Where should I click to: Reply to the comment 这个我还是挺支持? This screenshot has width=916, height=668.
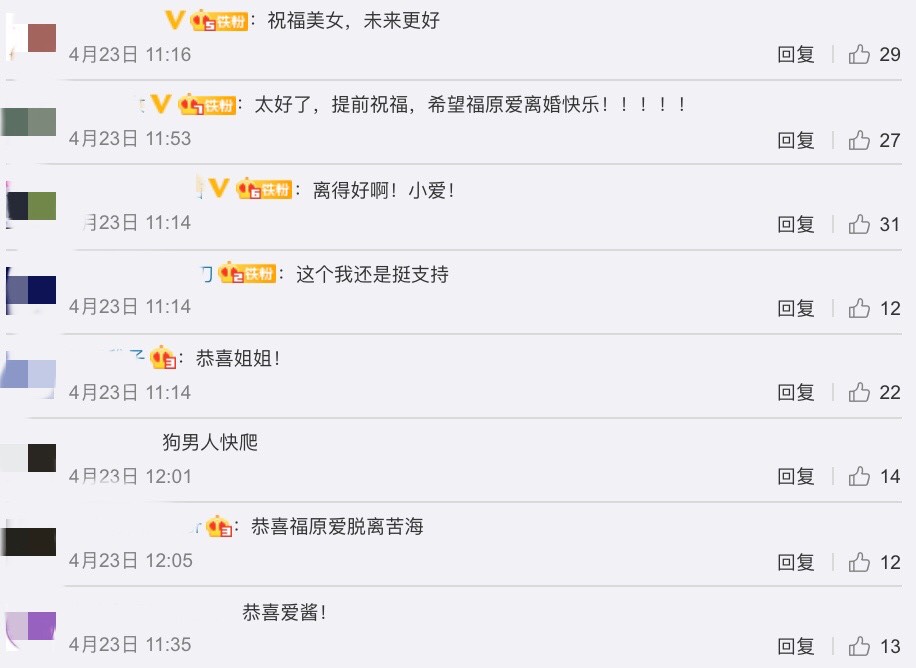point(796,309)
